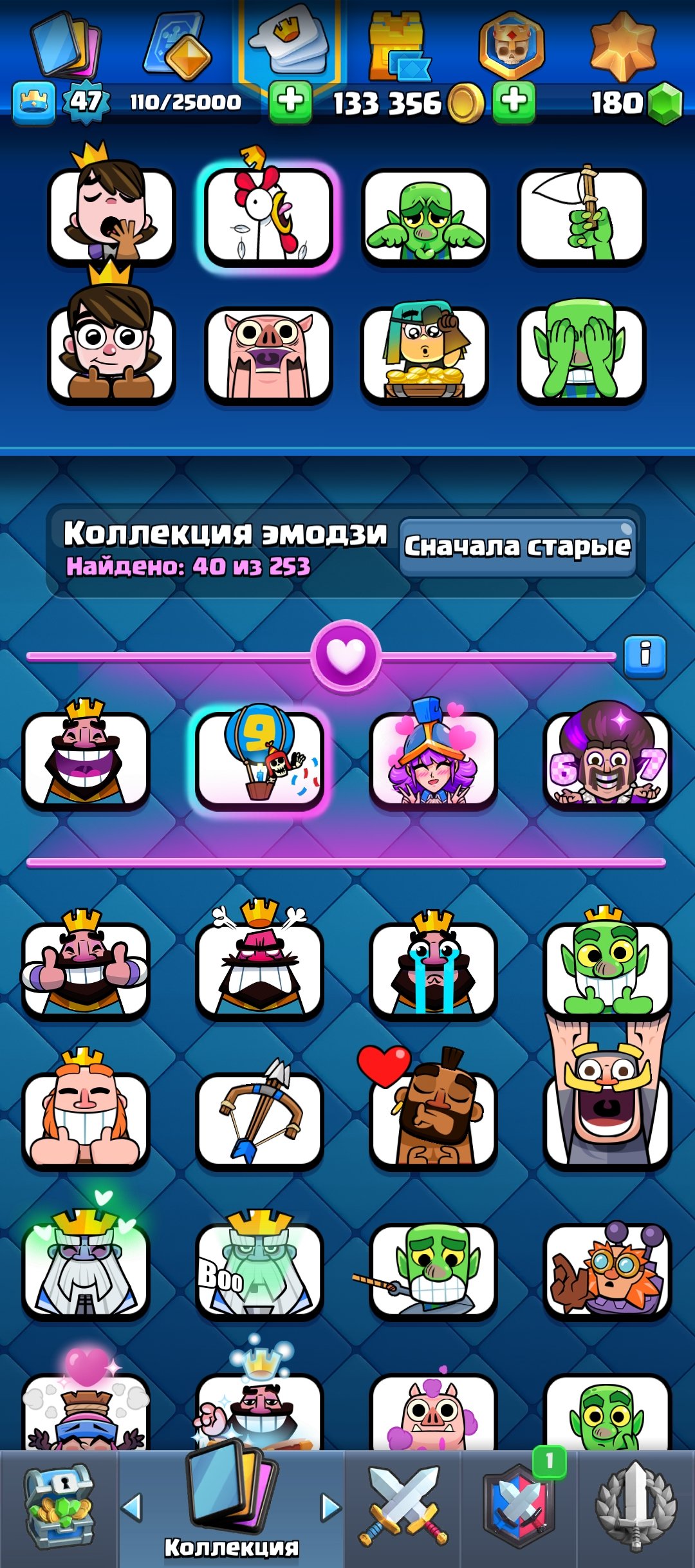695x1568 pixels.
Task: Tap the right arrow beside Коллекция
Action: point(330,1507)
